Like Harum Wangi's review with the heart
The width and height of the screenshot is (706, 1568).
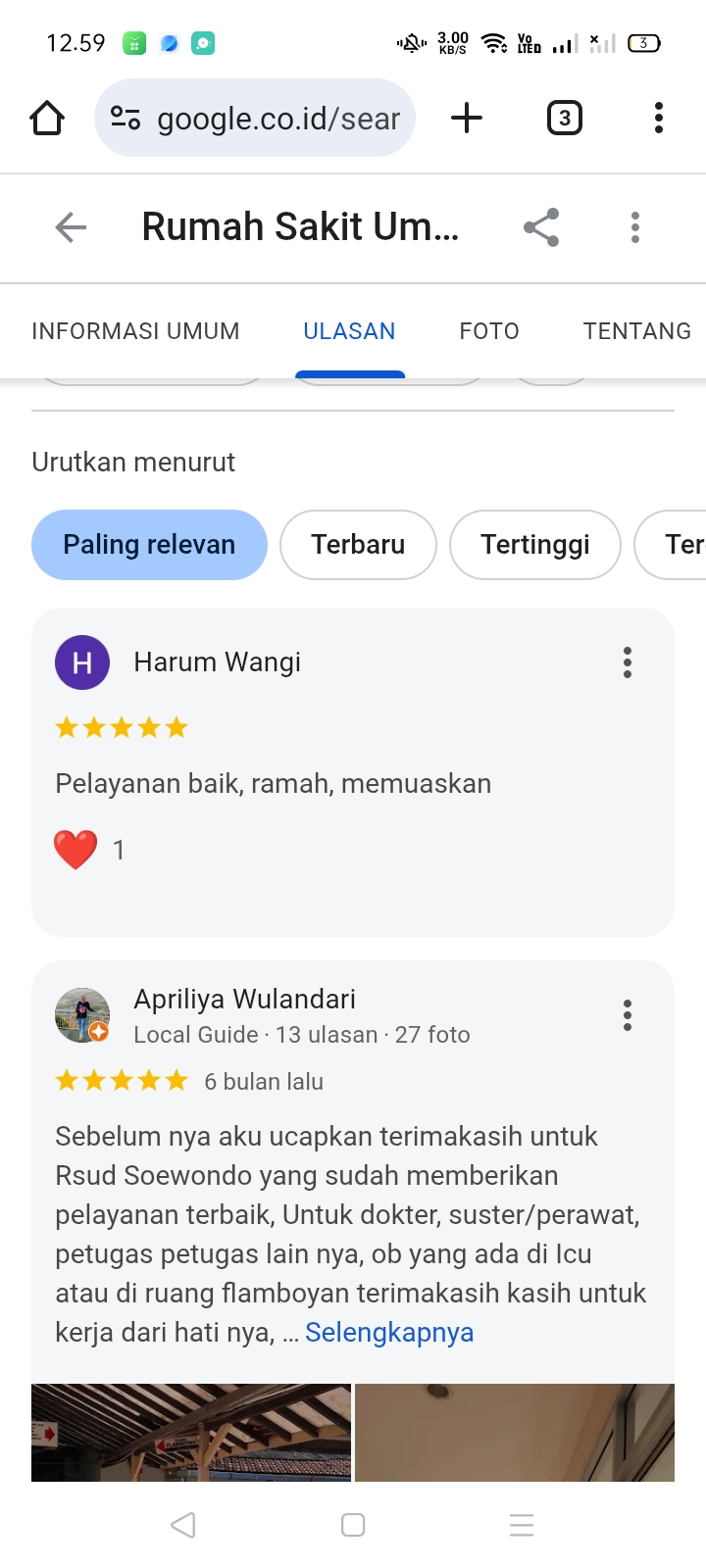[76, 850]
